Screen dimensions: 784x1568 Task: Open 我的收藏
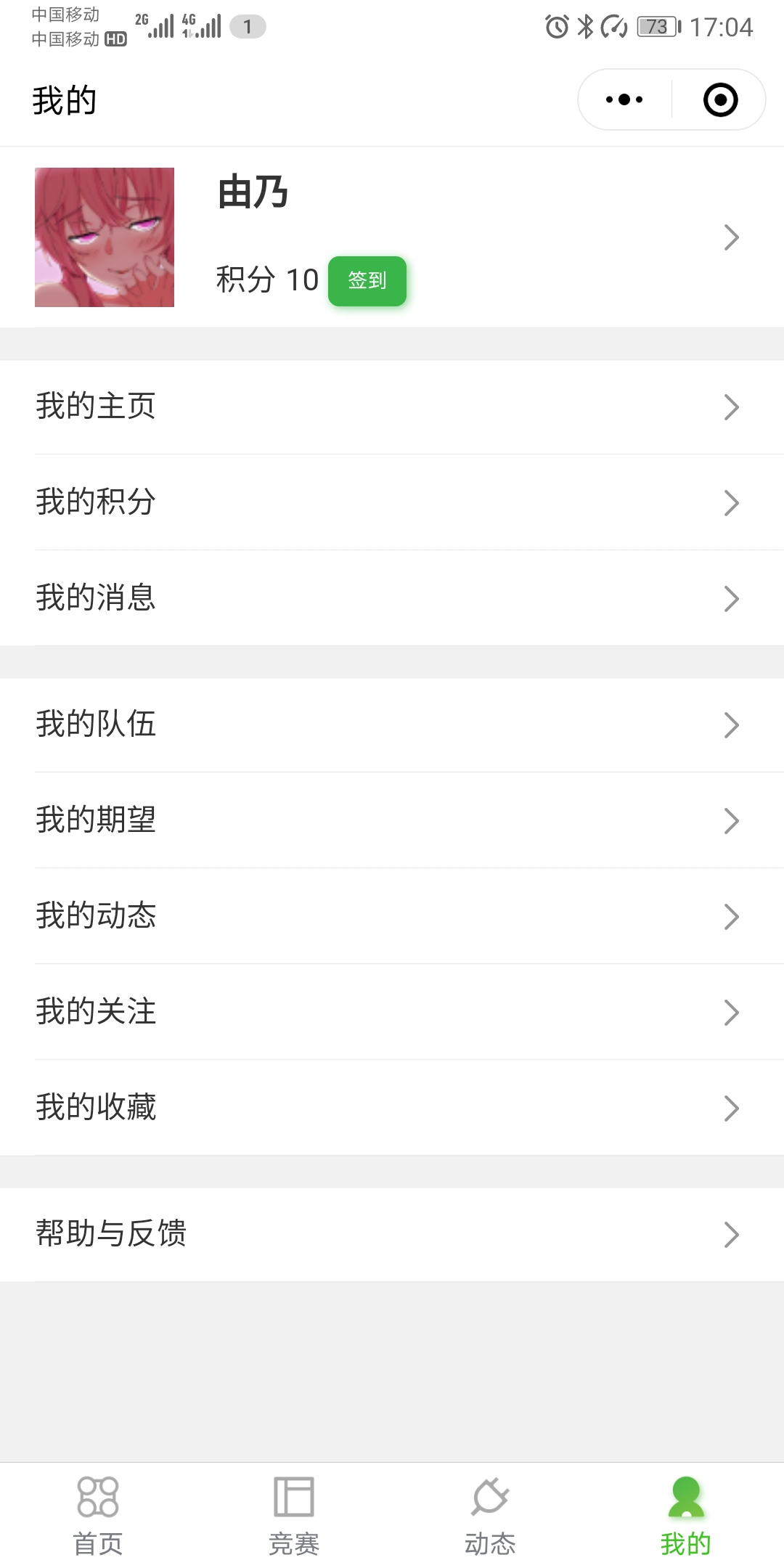click(x=392, y=1108)
